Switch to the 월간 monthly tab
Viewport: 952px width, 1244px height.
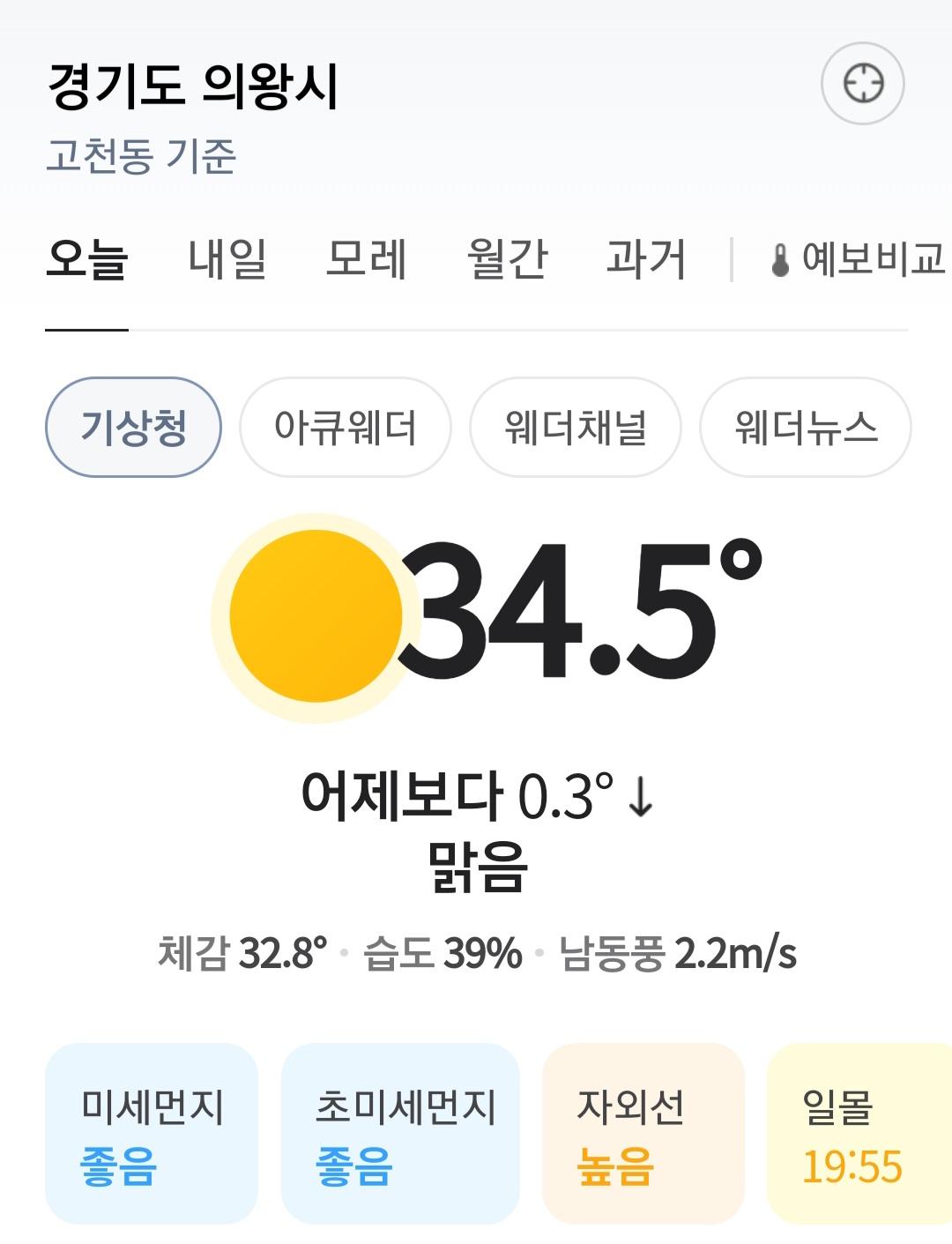tap(508, 260)
